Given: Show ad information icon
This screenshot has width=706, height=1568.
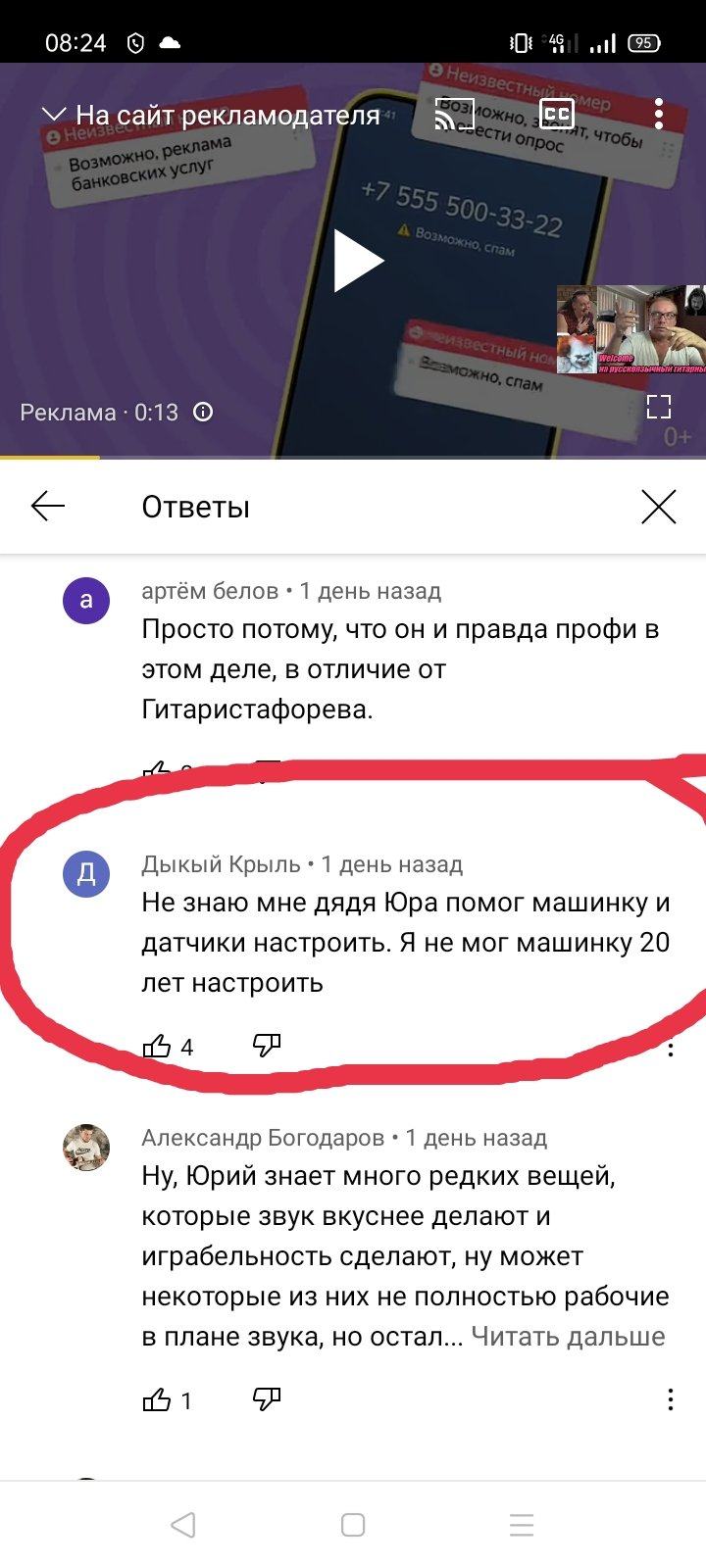Looking at the screenshot, I should pos(203,413).
